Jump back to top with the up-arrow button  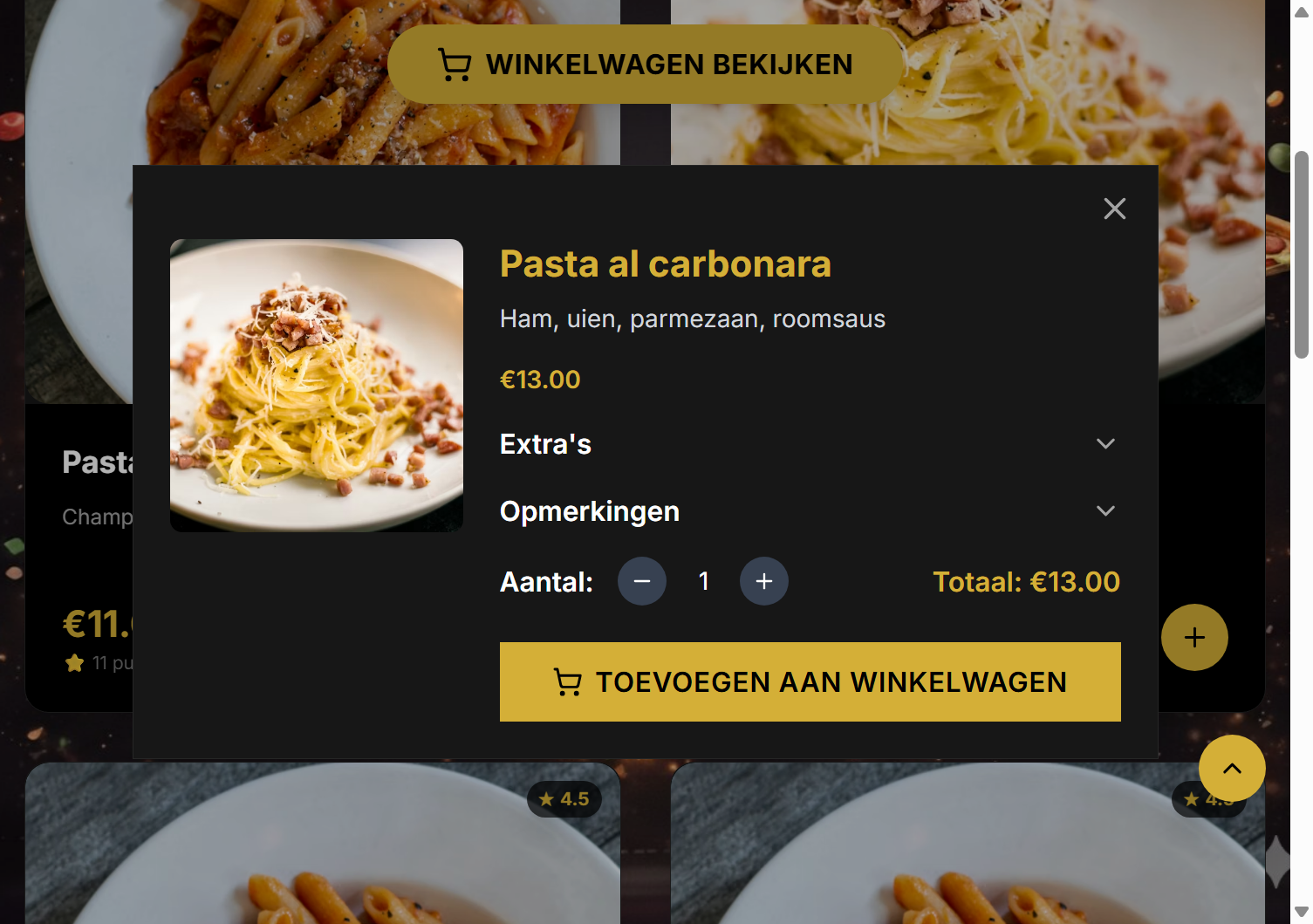[x=1231, y=768]
